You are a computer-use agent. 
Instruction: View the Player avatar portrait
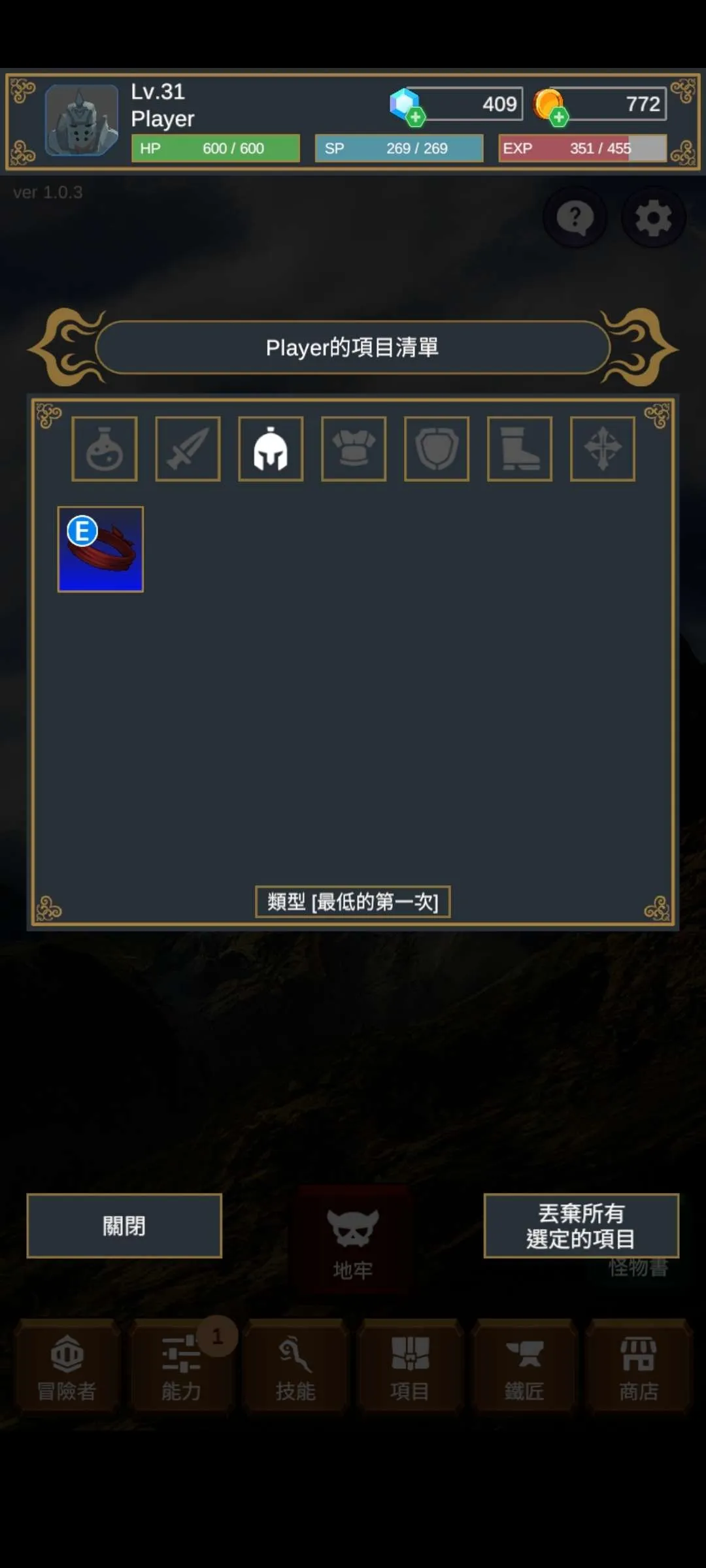coord(82,120)
